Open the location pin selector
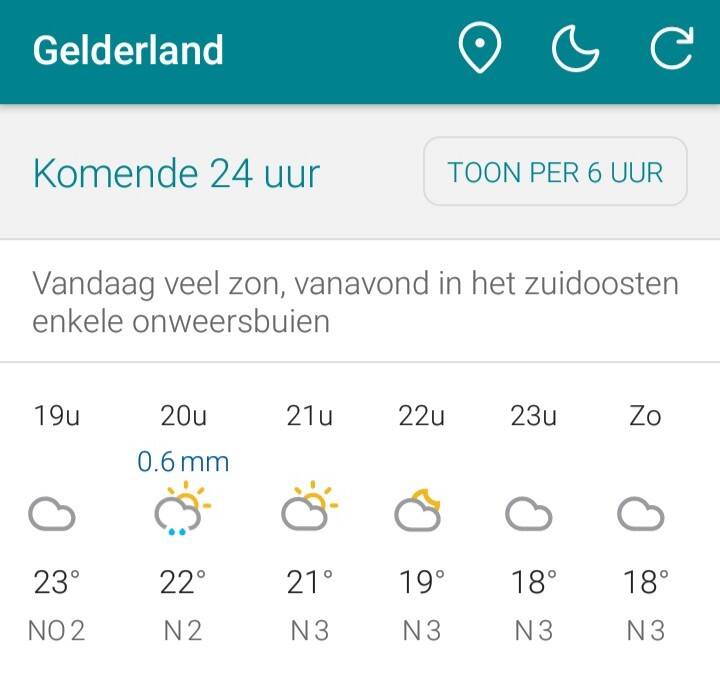The height and width of the screenshot is (674, 720). click(480, 49)
